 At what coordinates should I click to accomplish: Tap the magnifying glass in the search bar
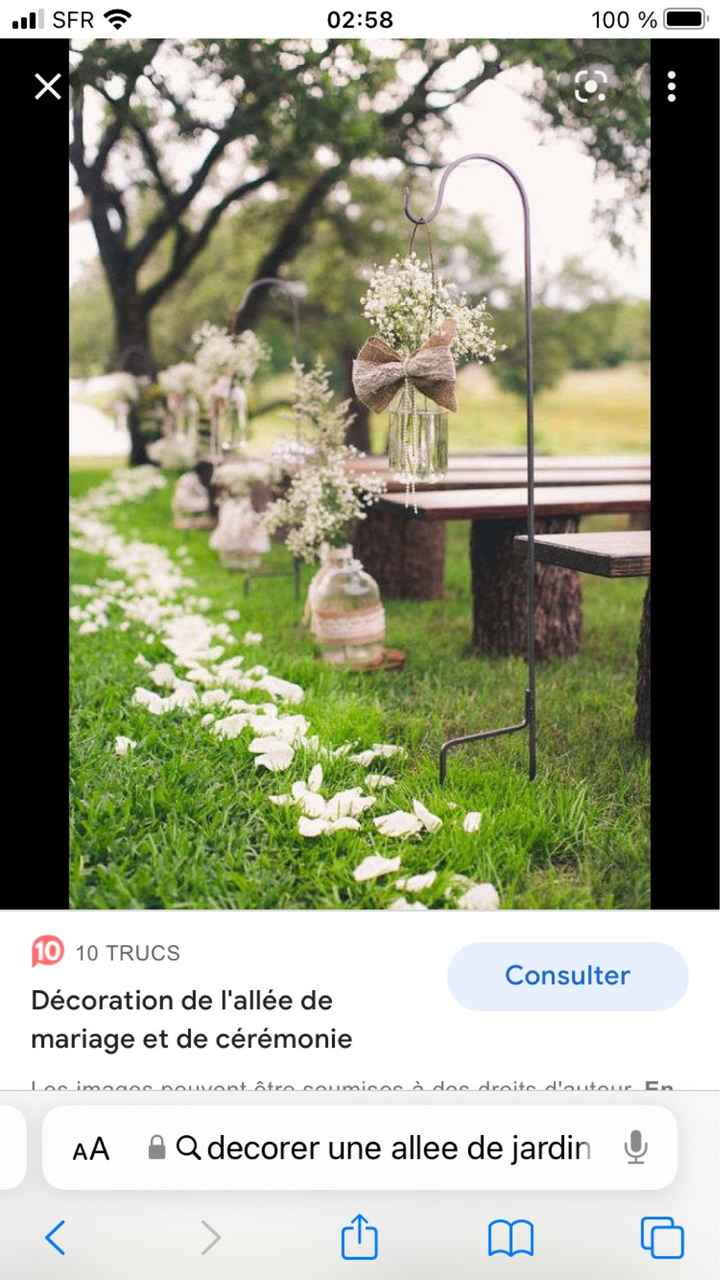tap(188, 1148)
